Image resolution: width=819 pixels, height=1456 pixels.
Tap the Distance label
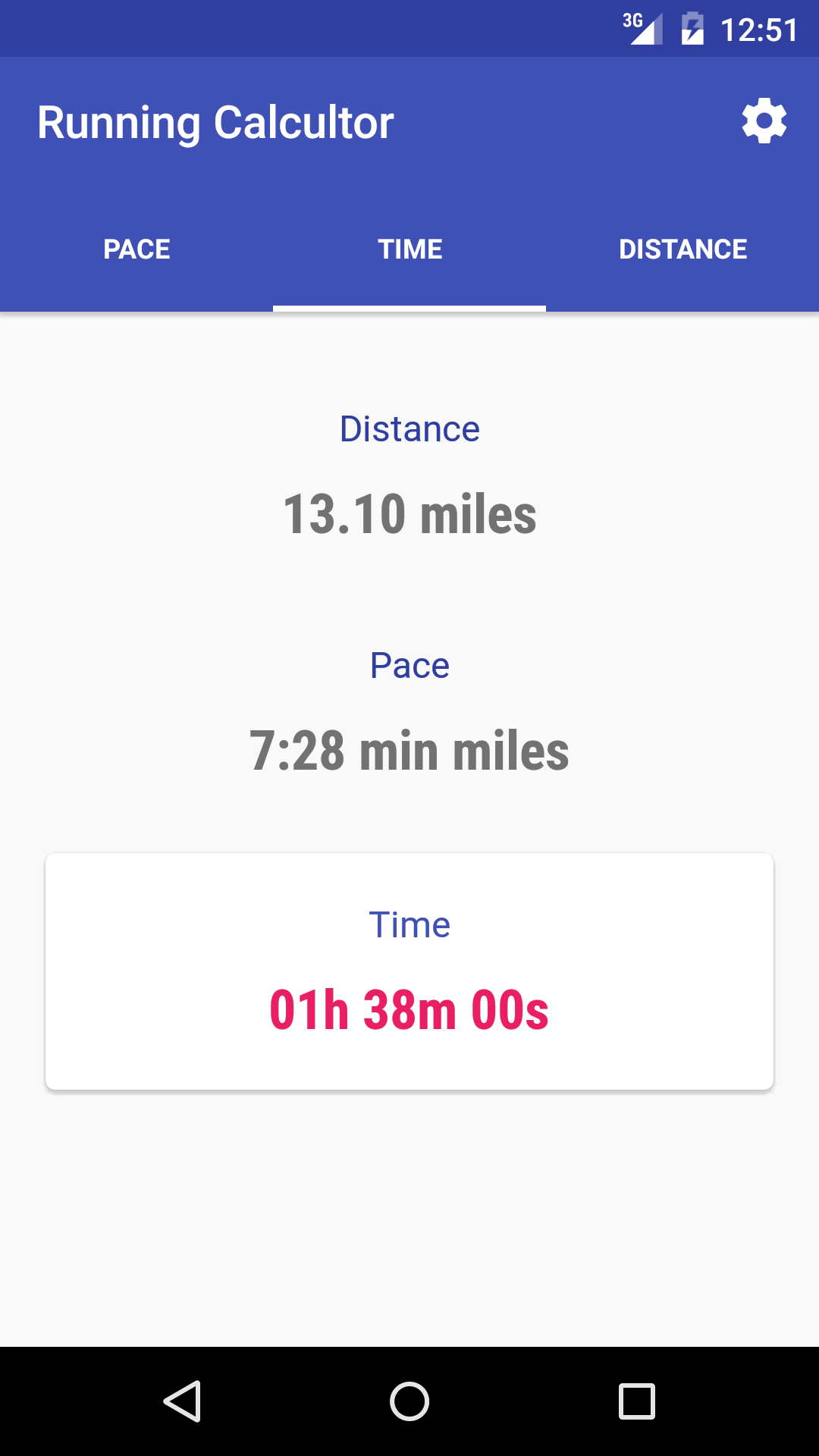pos(409,428)
